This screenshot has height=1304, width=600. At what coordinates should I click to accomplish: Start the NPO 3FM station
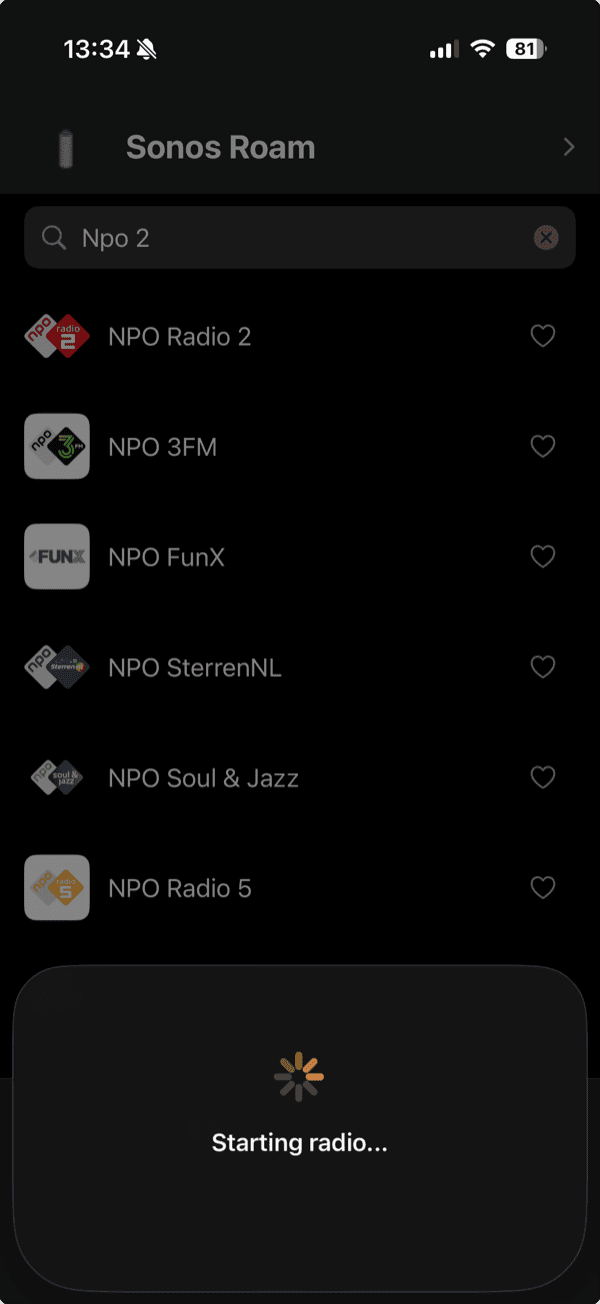click(163, 447)
